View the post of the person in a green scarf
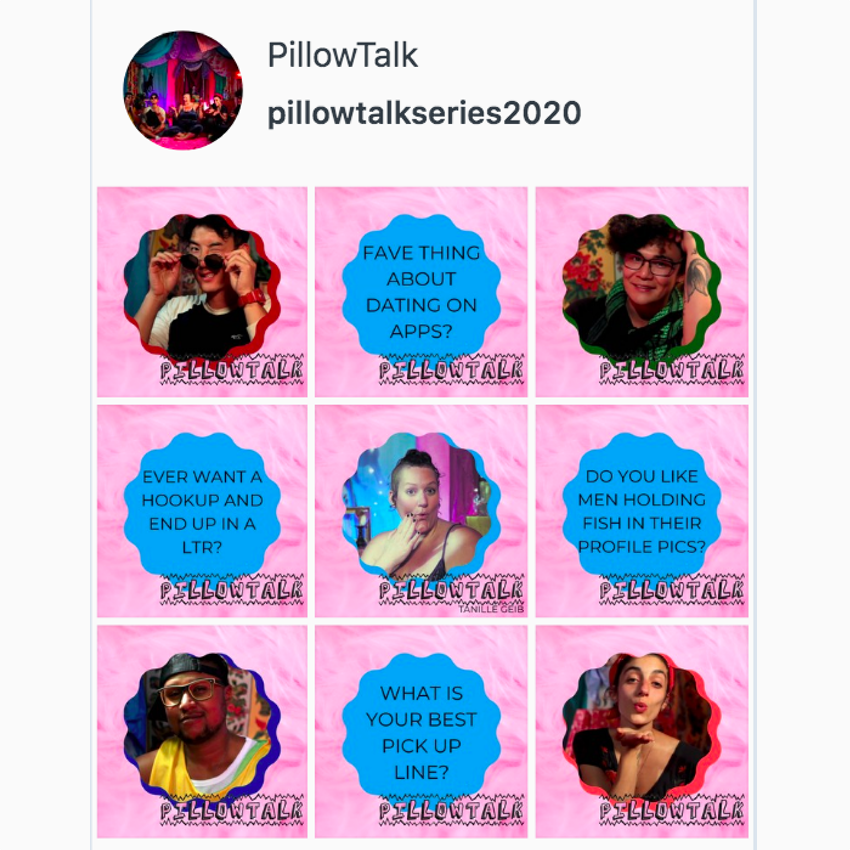This screenshot has width=850, height=850. [x=641, y=292]
